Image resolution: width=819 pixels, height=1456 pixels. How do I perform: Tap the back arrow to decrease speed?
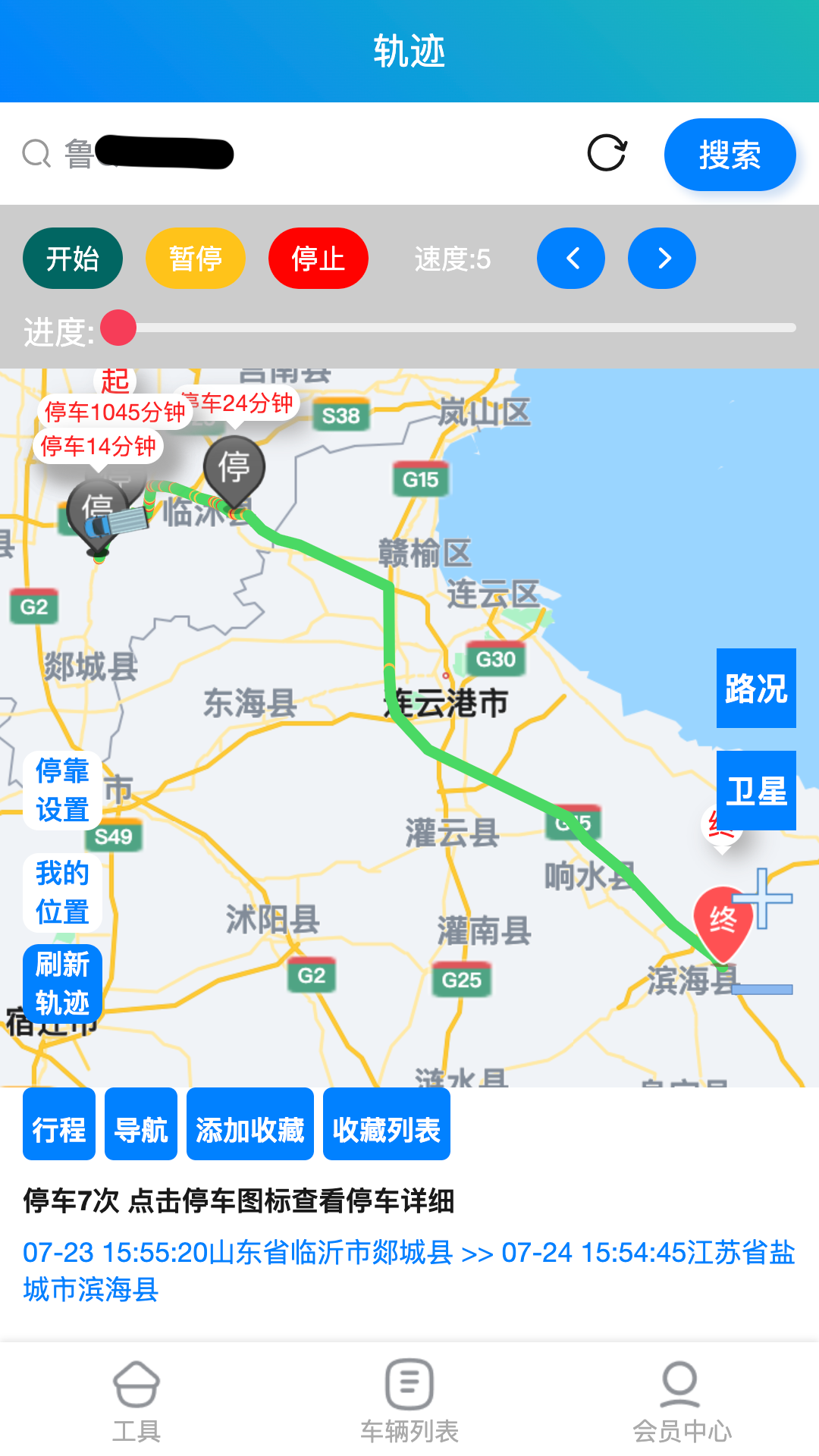571,258
